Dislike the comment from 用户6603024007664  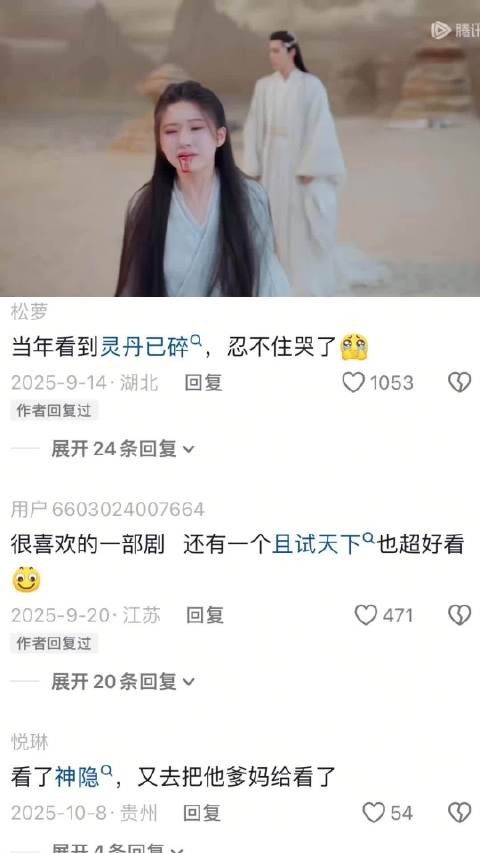460,615
